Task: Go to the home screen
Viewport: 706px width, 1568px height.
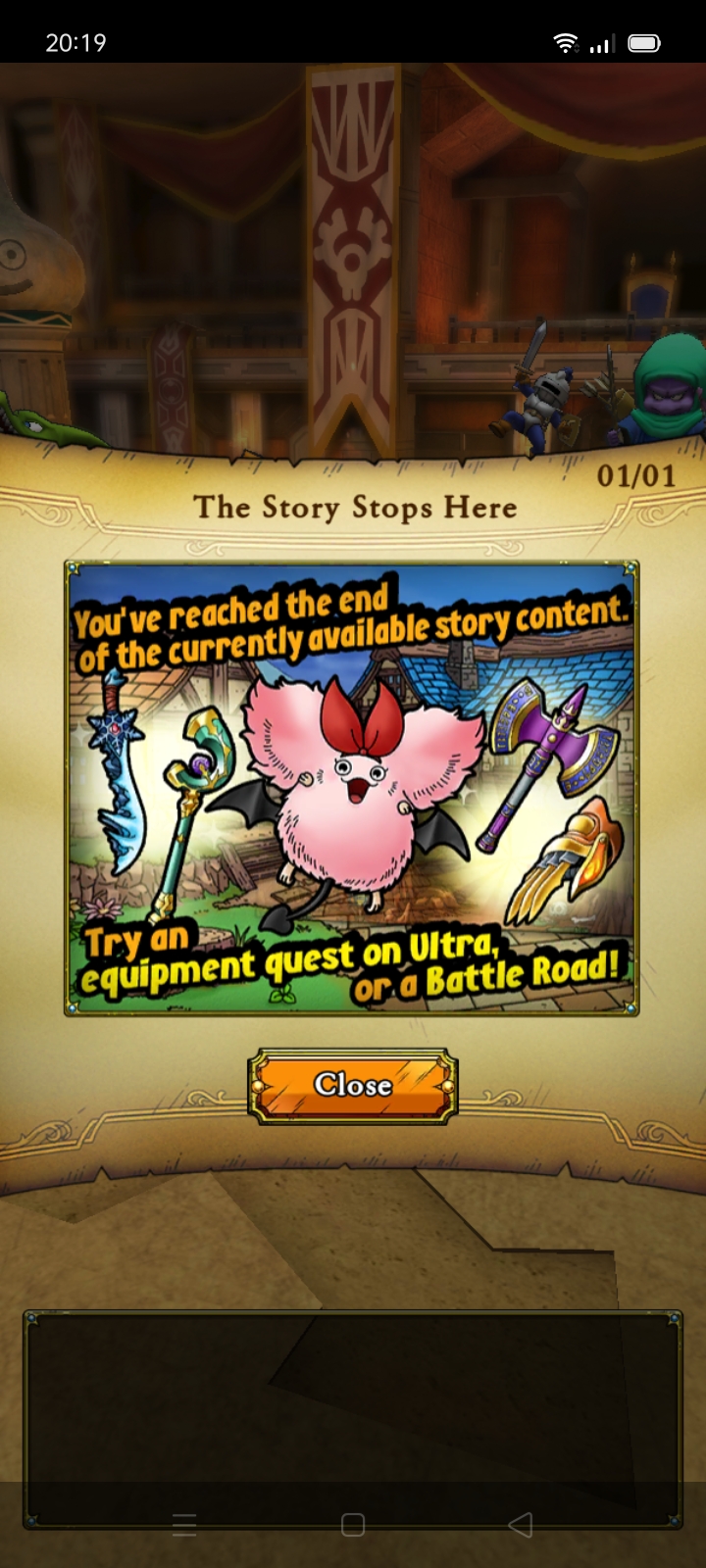Action: pyautogui.click(x=353, y=1524)
